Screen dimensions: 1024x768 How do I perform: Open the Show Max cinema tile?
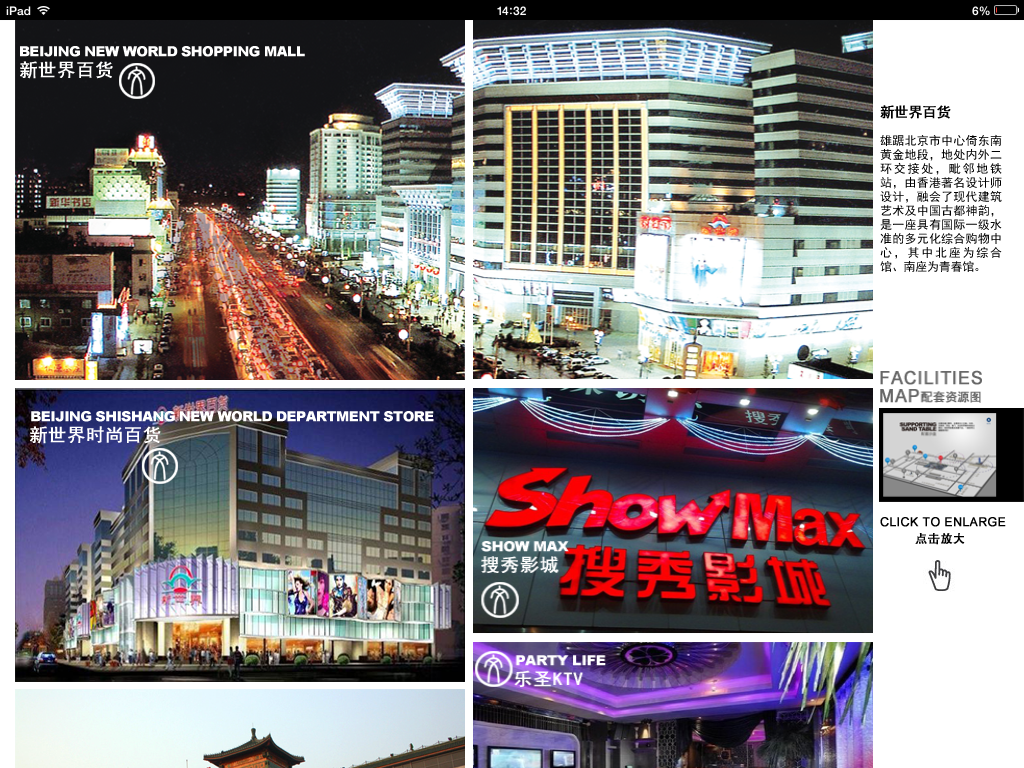click(x=672, y=510)
